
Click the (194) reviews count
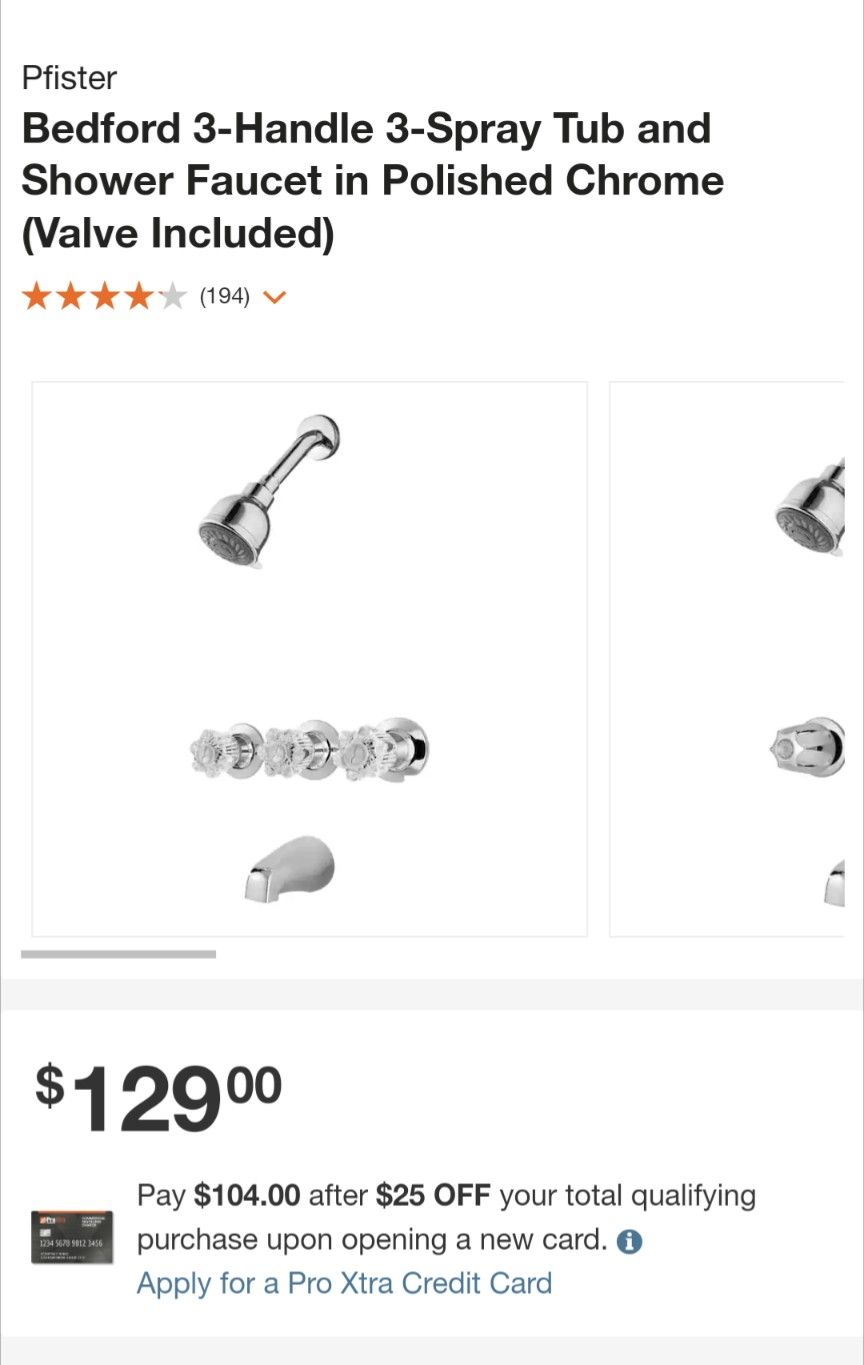(223, 295)
